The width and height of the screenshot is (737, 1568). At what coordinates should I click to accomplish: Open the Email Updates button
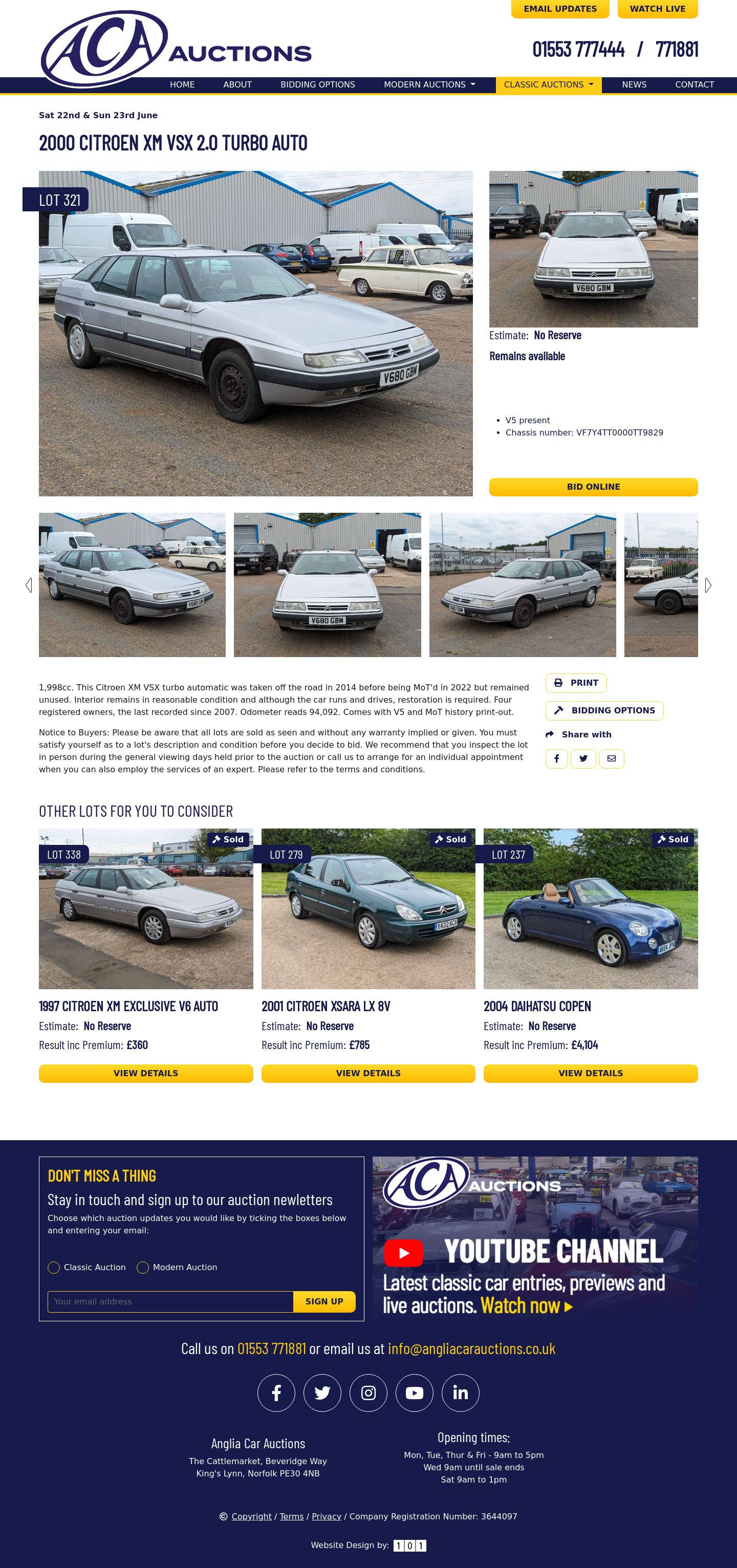coord(559,9)
